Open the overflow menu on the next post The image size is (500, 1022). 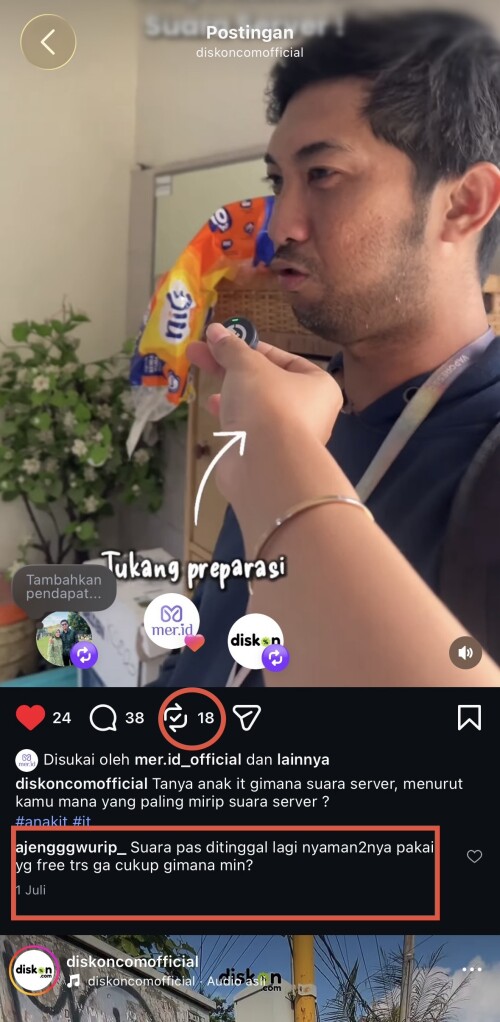pos(471,969)
